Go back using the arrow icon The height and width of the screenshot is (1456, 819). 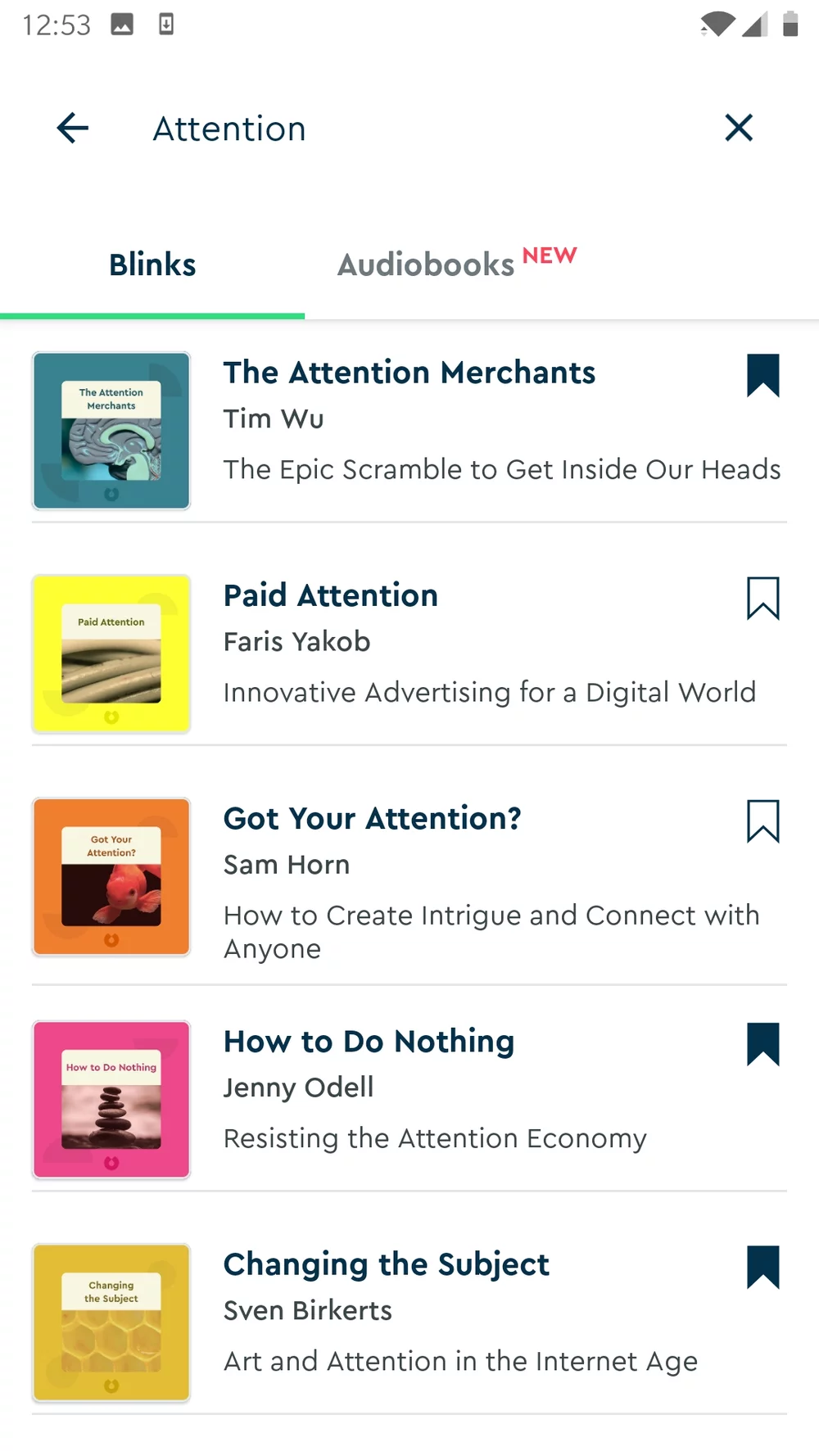(73, 128)
